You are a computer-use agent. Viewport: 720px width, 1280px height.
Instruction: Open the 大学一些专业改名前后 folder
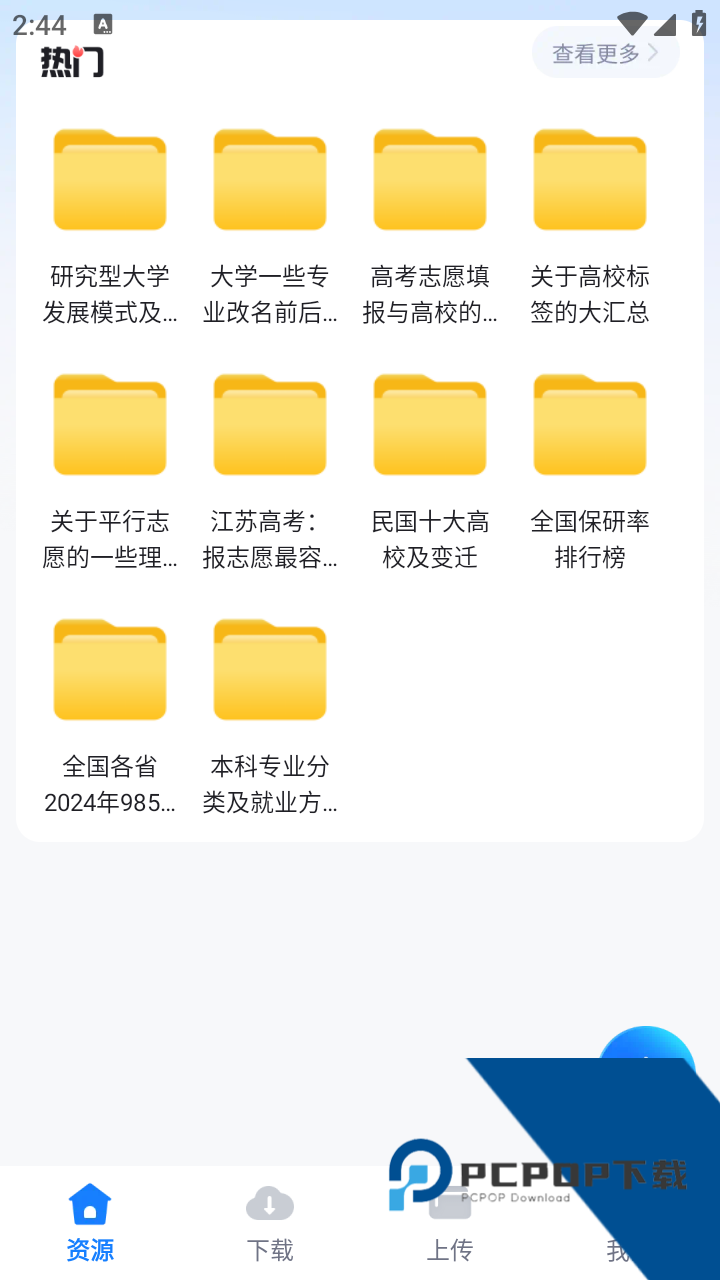270,180
